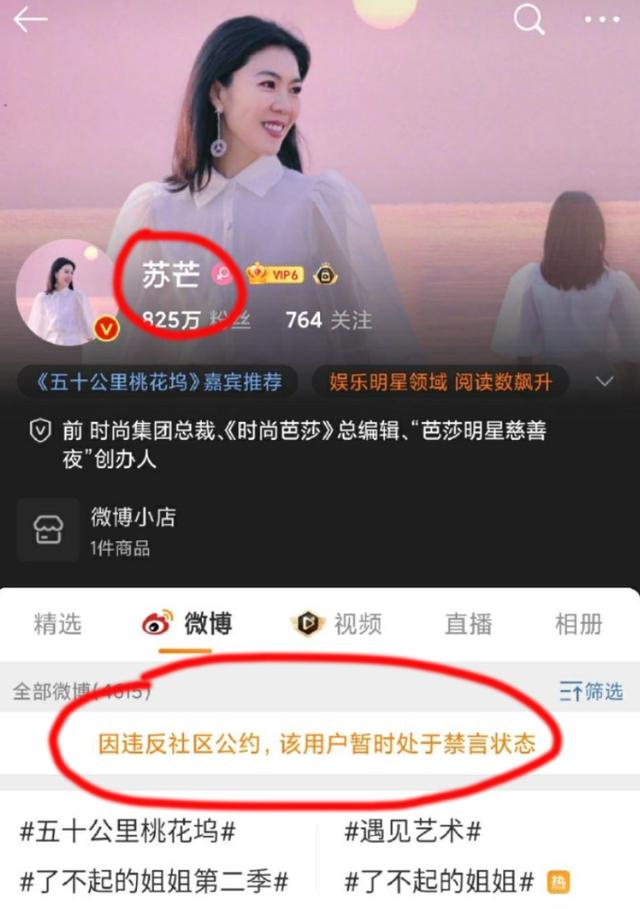Open topic #遇见艺术#
Image resolution: width=640 pixels, height=909 pixels.
[413, 830]
